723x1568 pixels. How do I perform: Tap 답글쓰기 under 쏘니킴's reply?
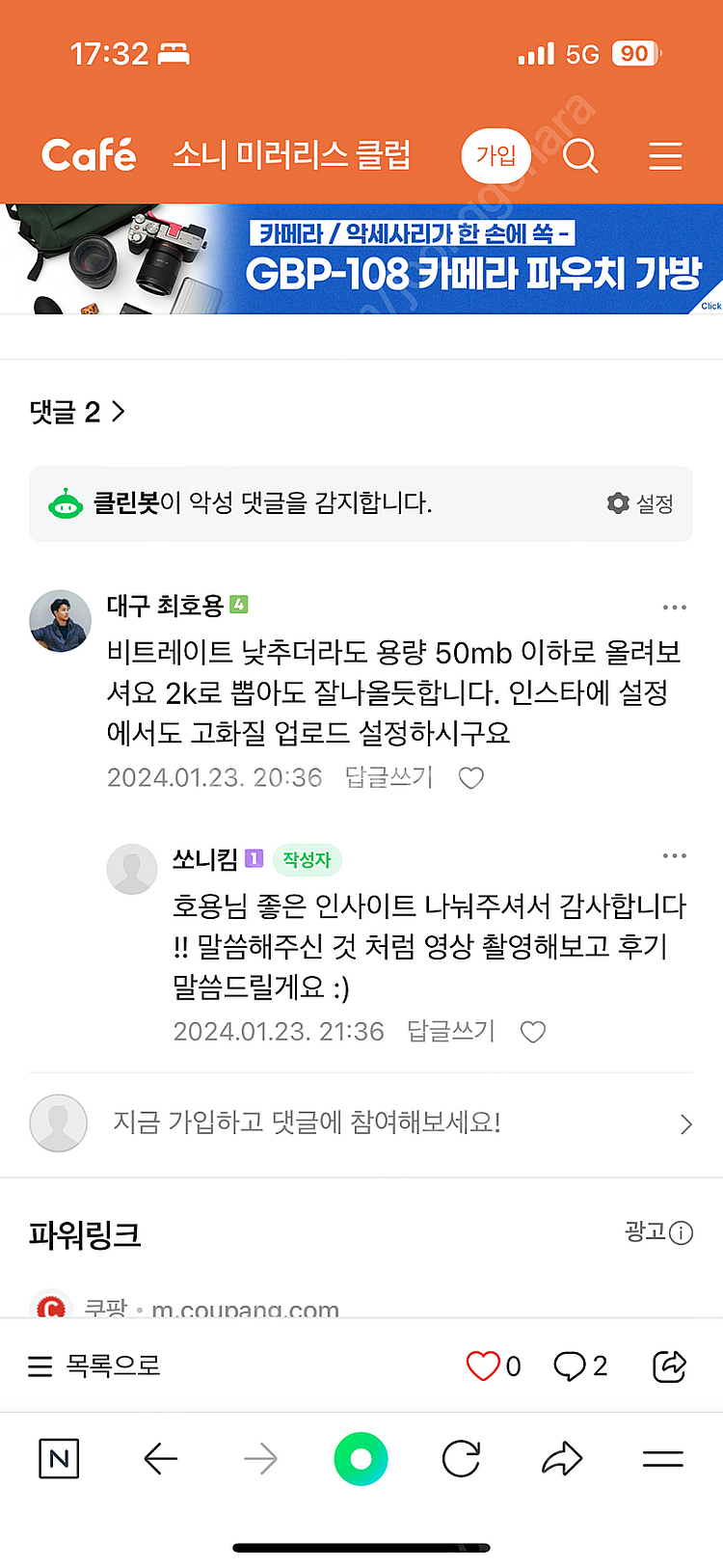pos(450,1031)
